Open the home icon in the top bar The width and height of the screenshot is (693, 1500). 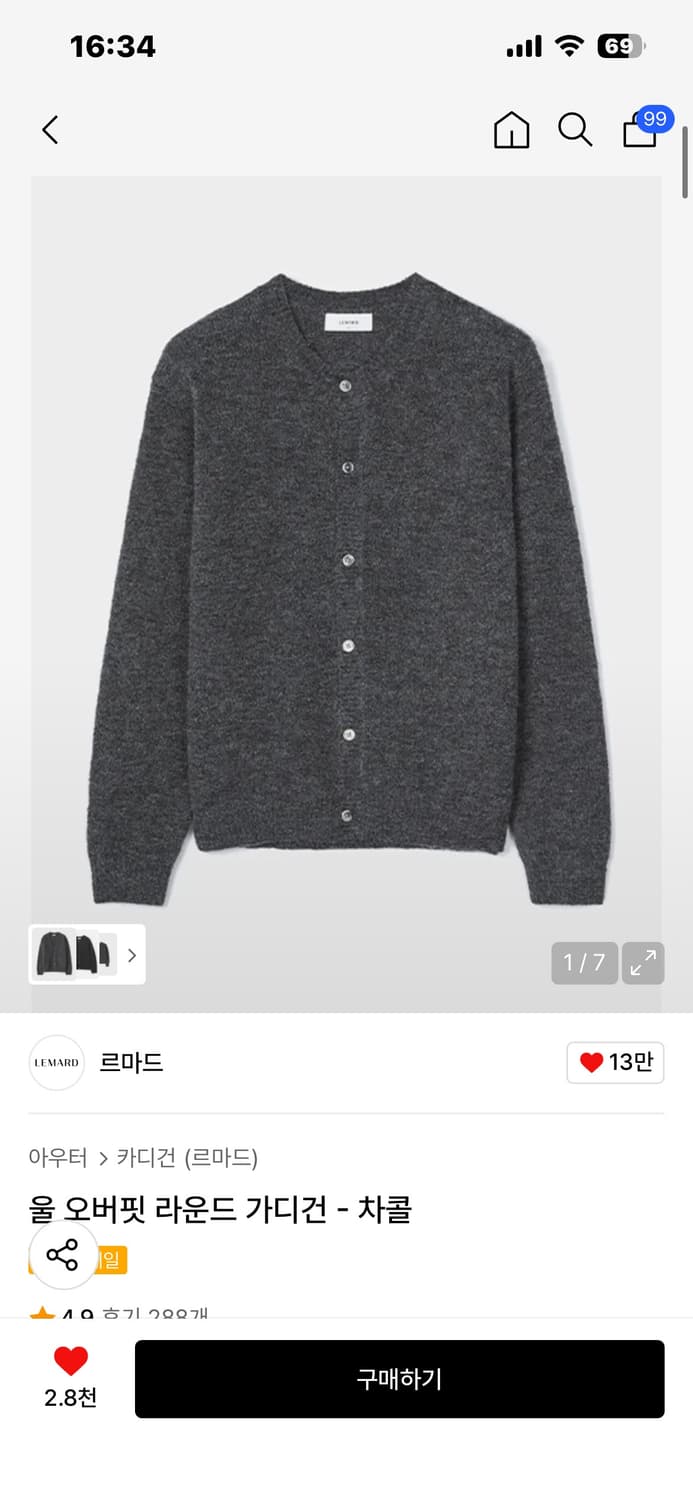point(511,130)
